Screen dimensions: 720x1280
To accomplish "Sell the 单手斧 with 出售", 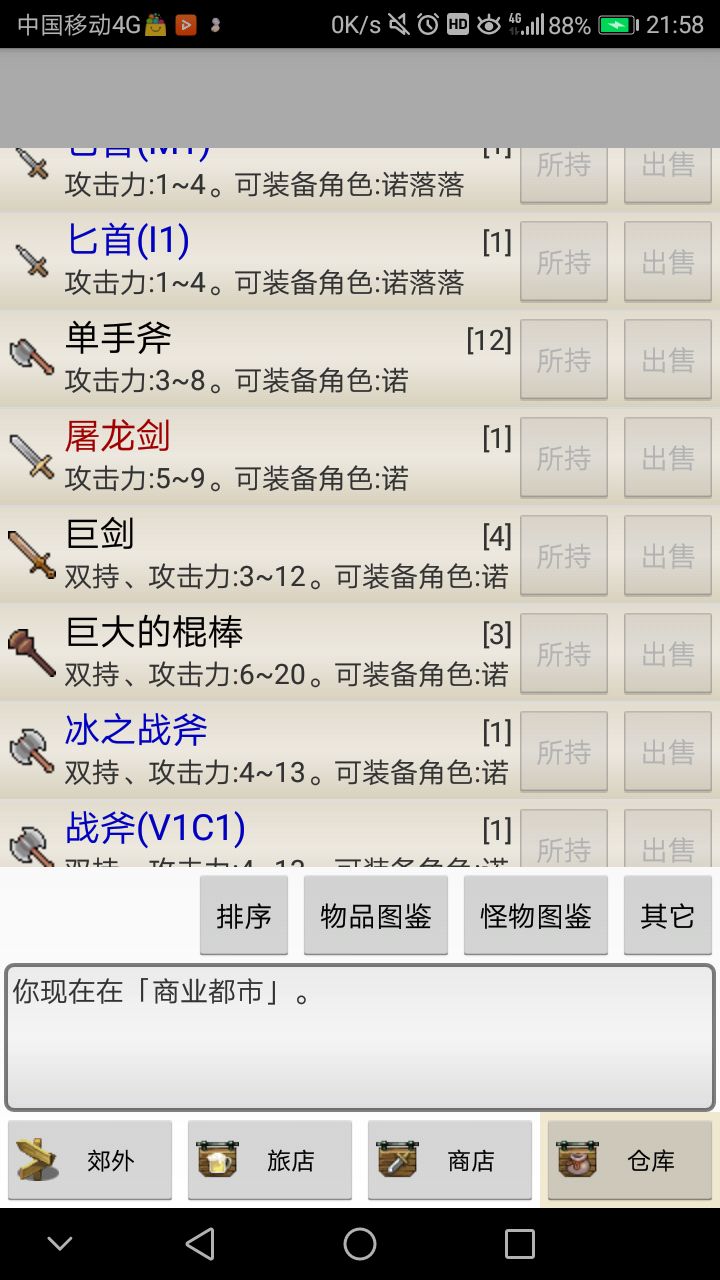I will 668,359.
